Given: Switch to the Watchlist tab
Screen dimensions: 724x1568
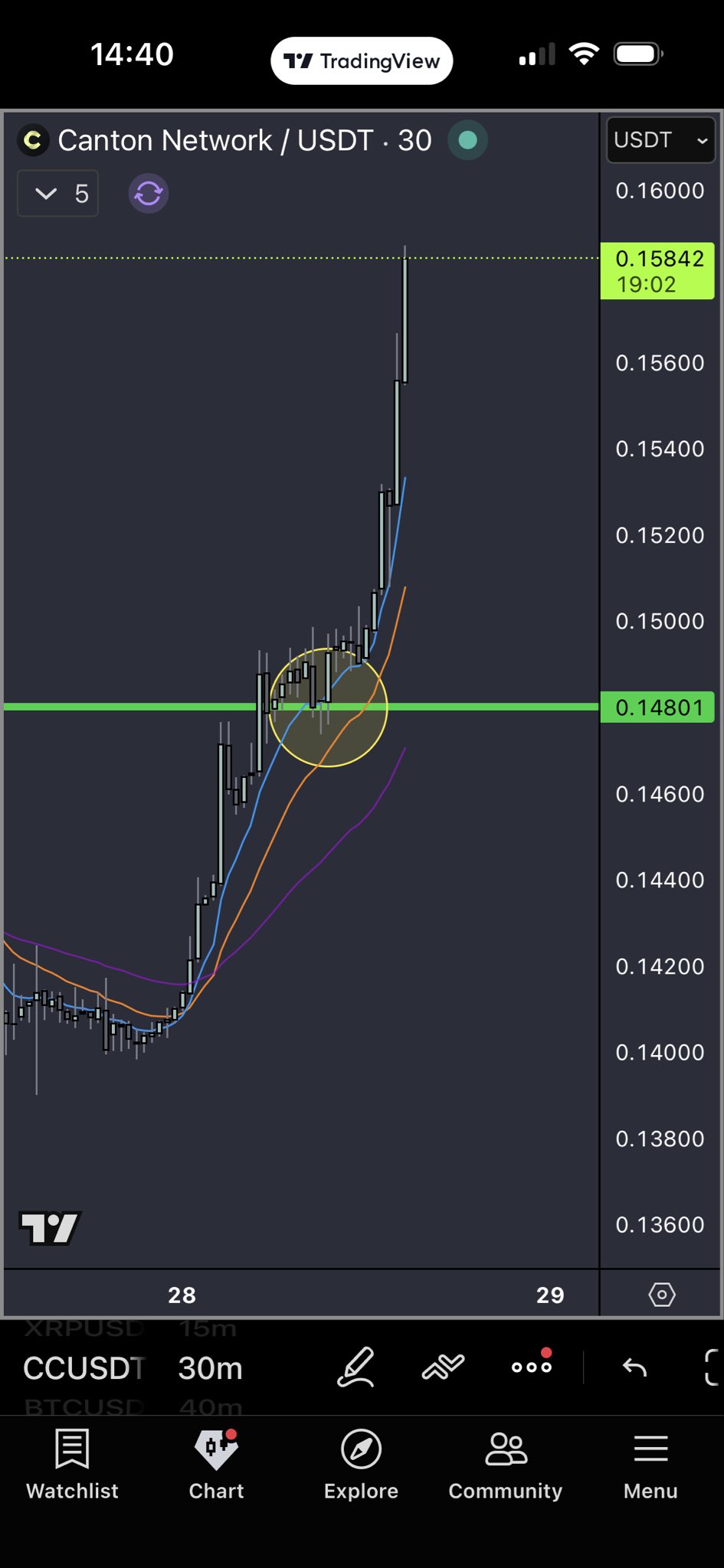Looking at the screenshot, I should click(73, 1465).
